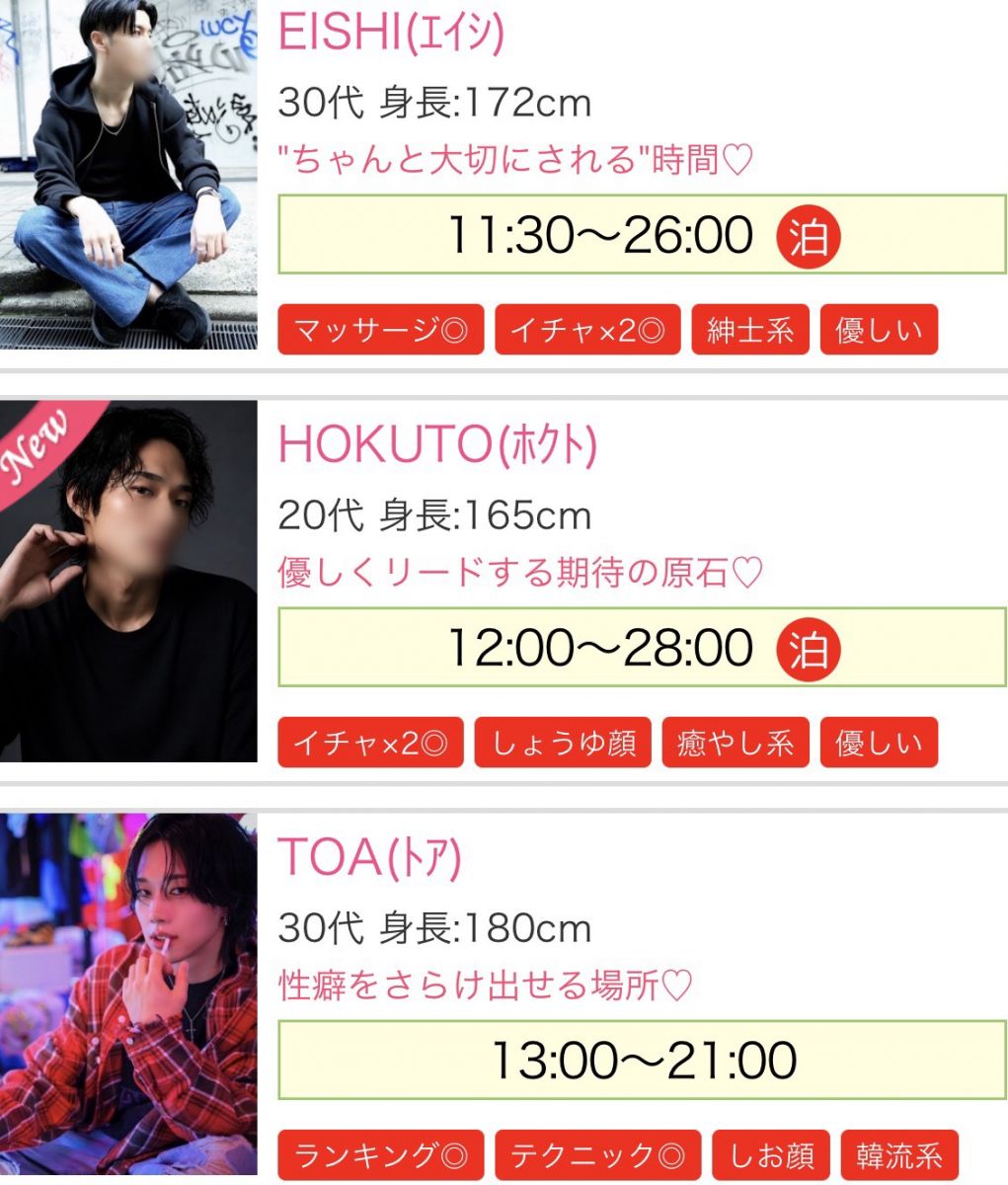Tap the ランキング◎ tag
Screen dimensions: 1008x1185
pyautogui.click(x=381, y=1155)
